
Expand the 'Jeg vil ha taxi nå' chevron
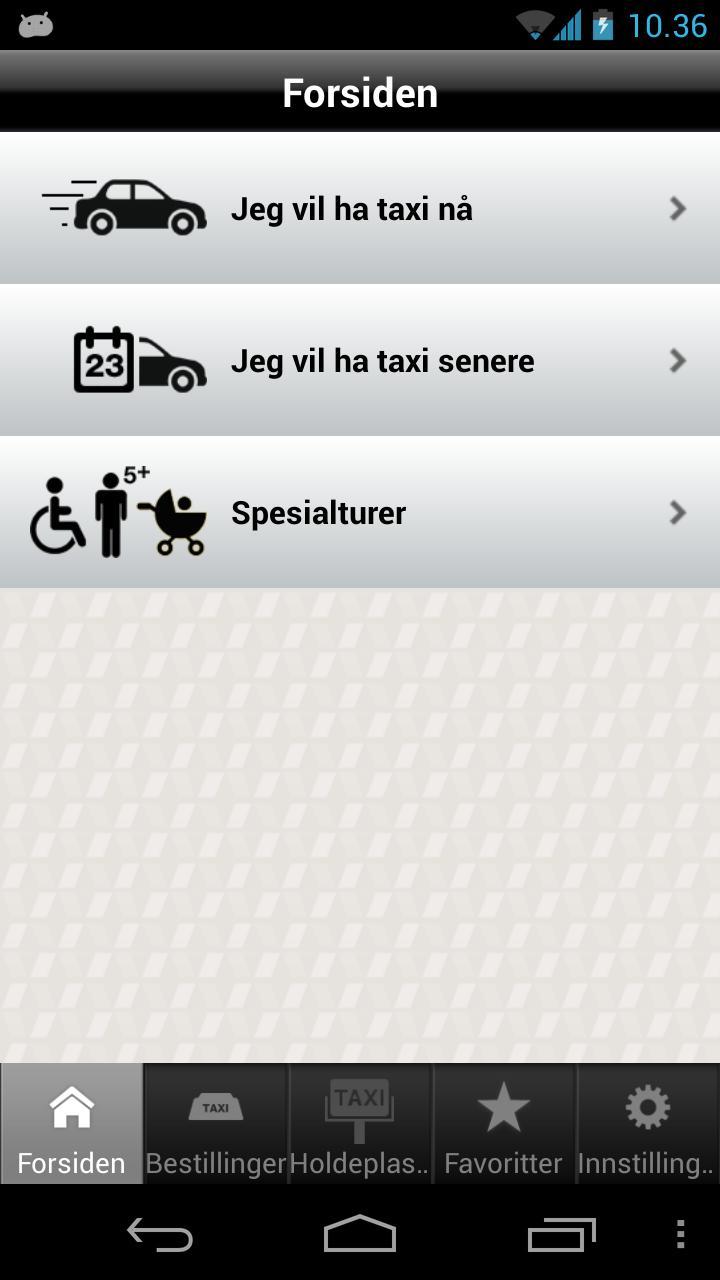click(x=678, y=208)
